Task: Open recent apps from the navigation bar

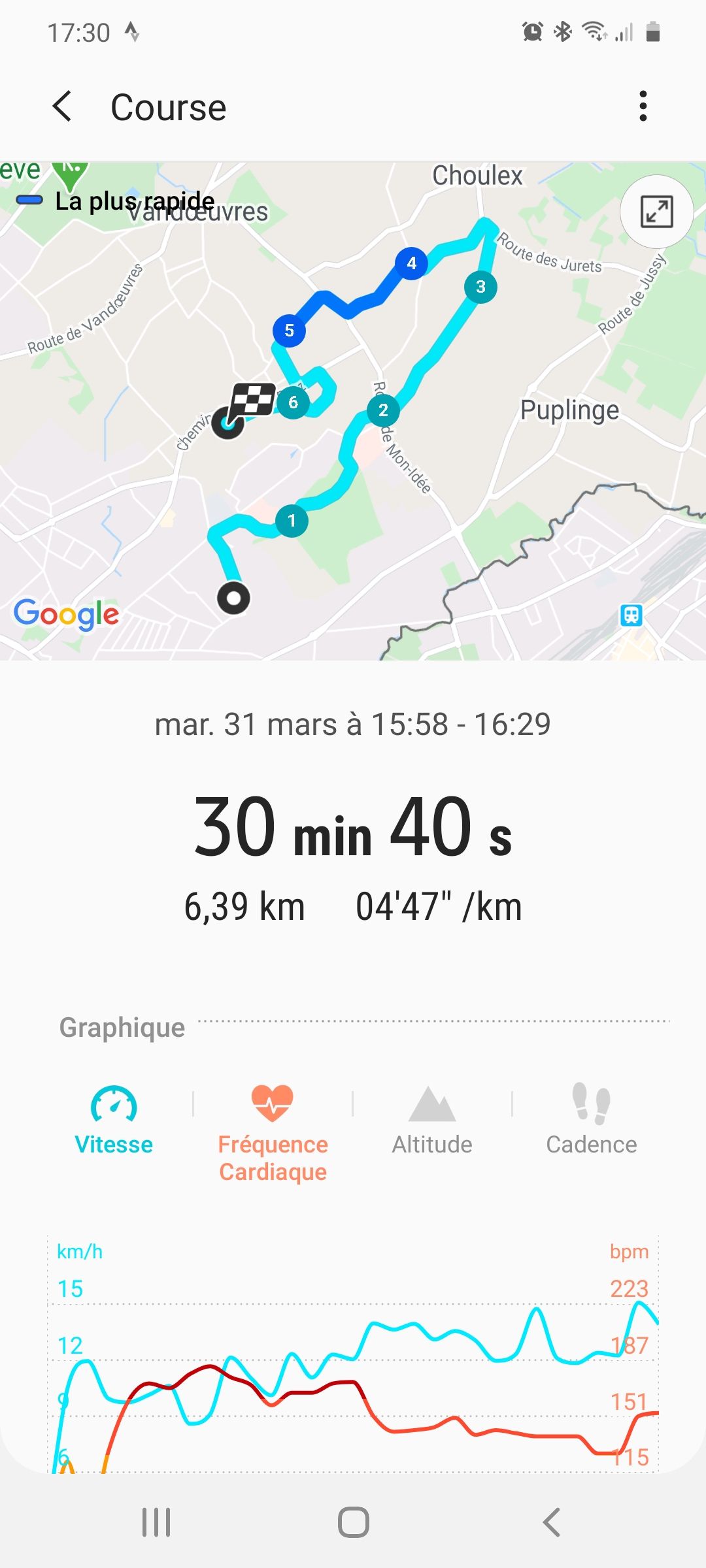Action: (x=156, y=1522)
